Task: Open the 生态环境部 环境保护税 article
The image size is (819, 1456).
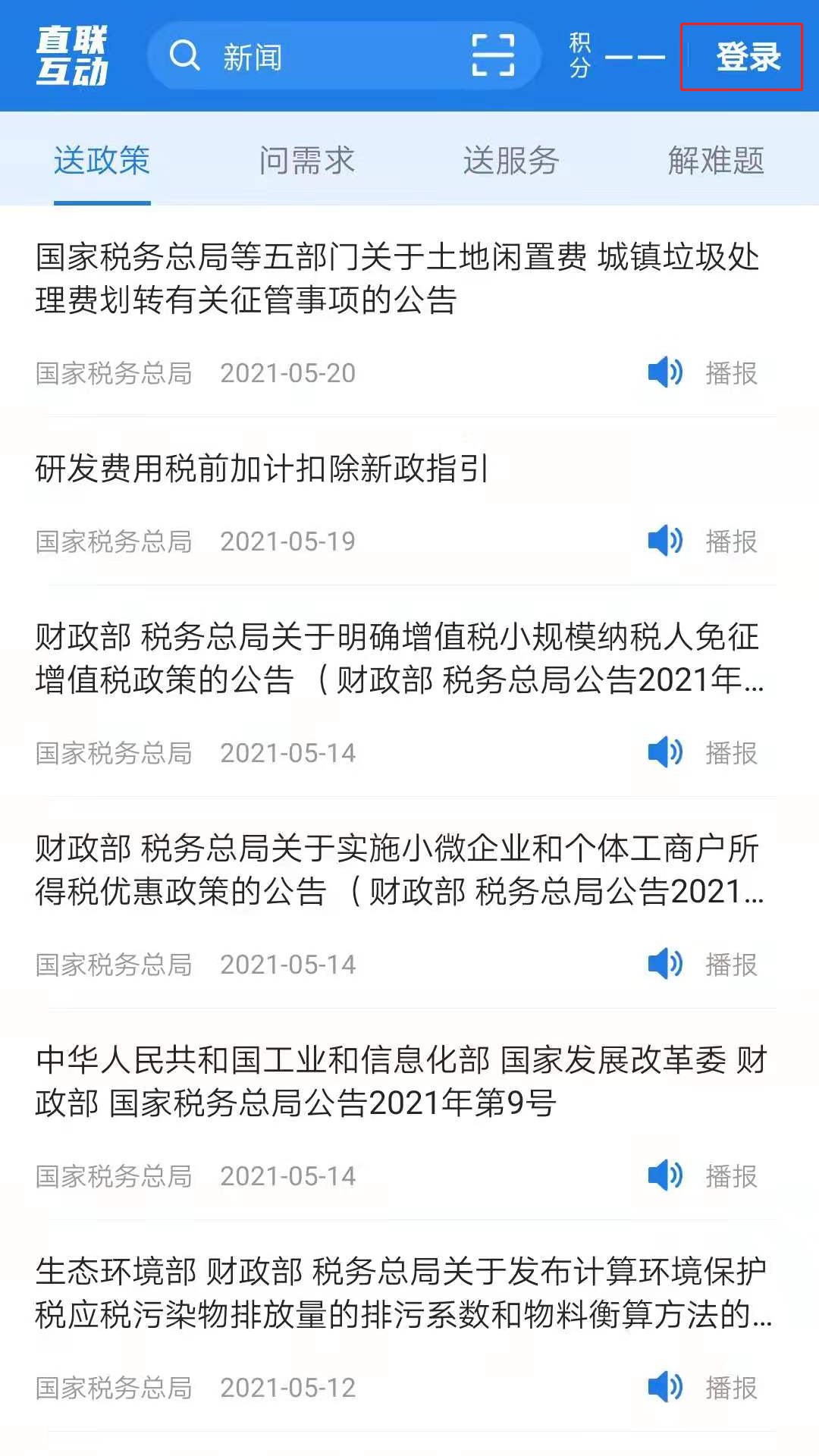Action: click(x=403, y=1293)
